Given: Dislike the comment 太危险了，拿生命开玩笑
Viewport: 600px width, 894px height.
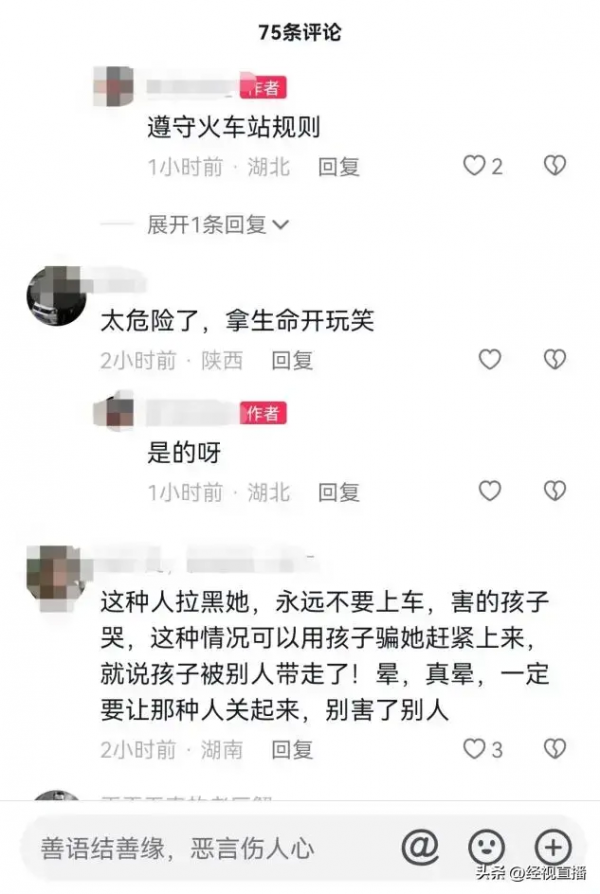Looking at the screenshot, I should coord(555,360).
